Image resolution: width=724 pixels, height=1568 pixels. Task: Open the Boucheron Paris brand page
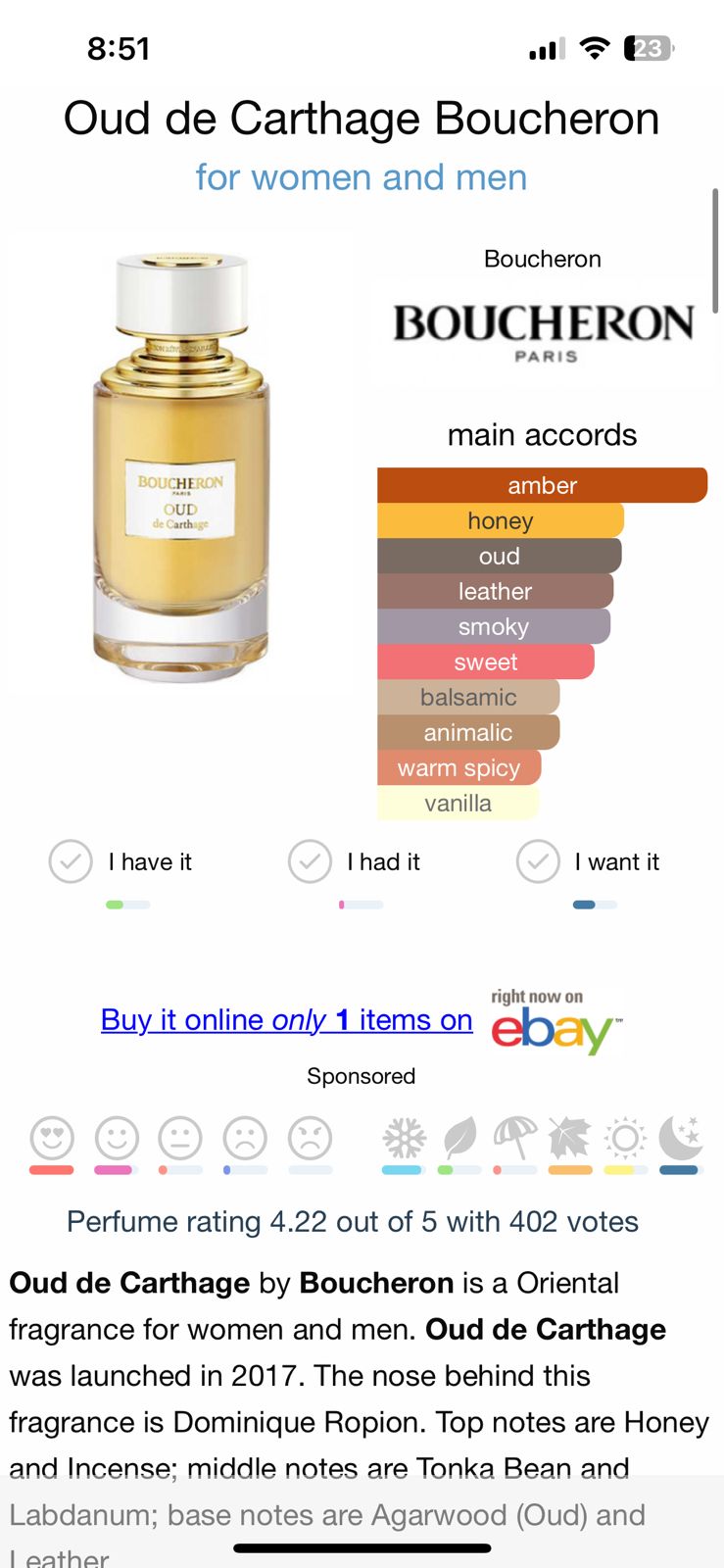tap(543, 331)
